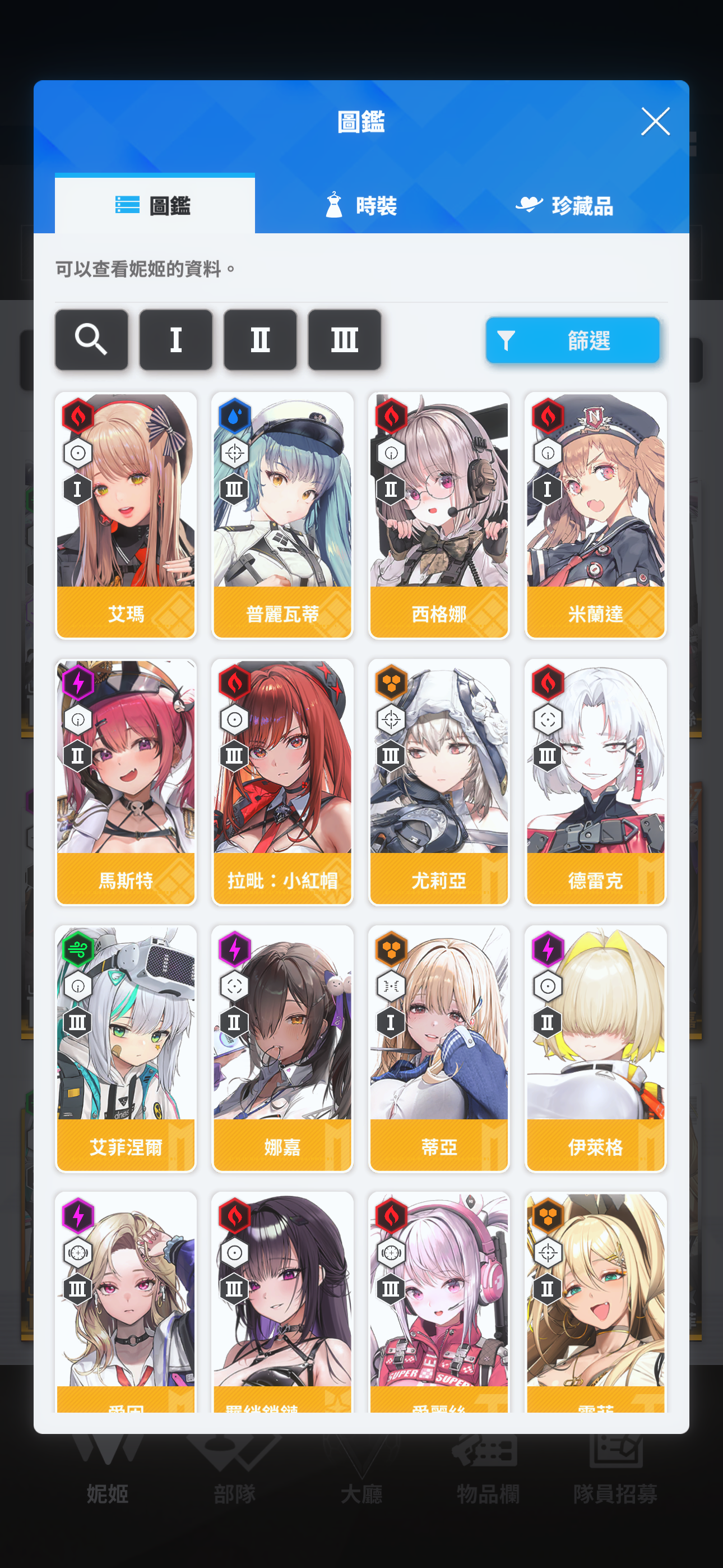Open the 篩選 filter options
723x1568 pixels.
click(572, 340)
